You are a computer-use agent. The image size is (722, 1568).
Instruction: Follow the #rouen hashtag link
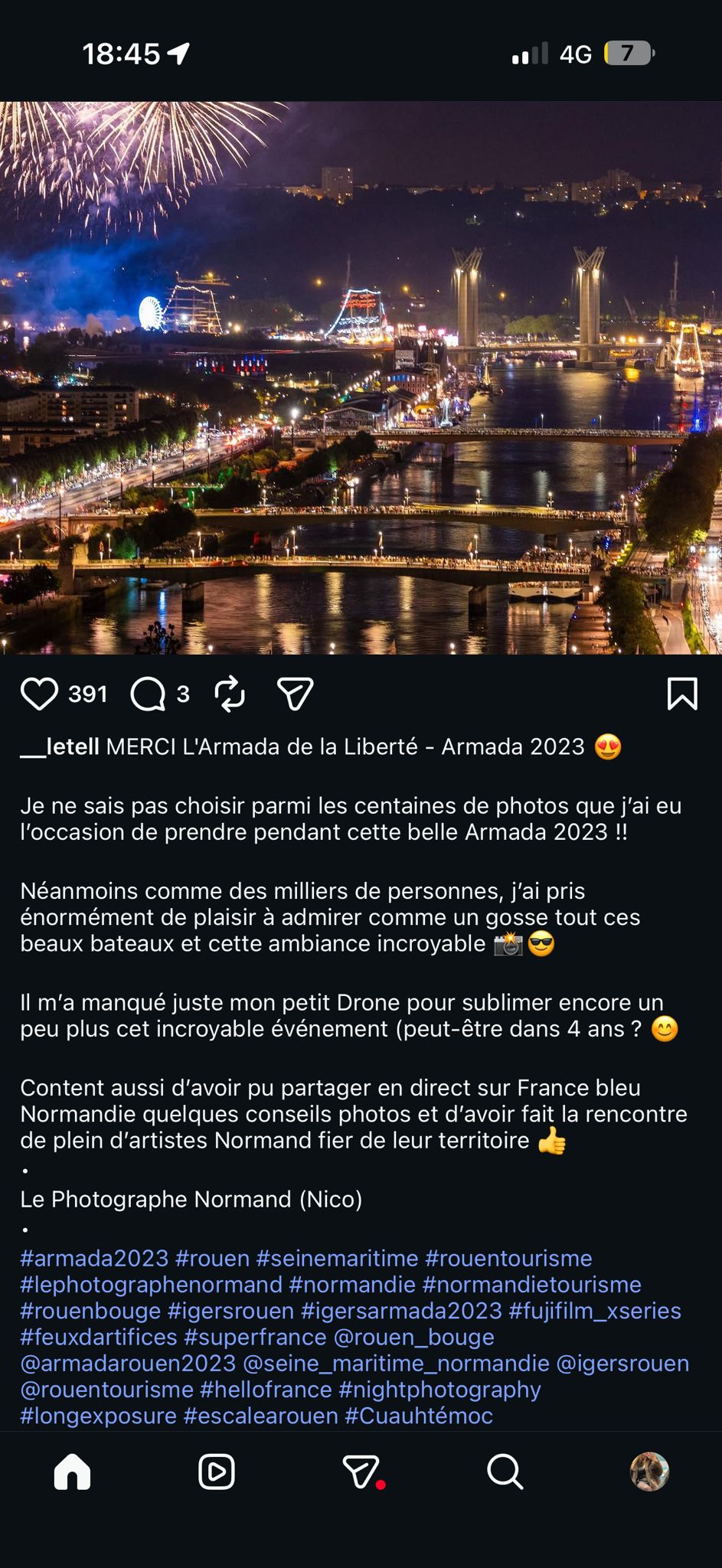[x=212, y=1259]
